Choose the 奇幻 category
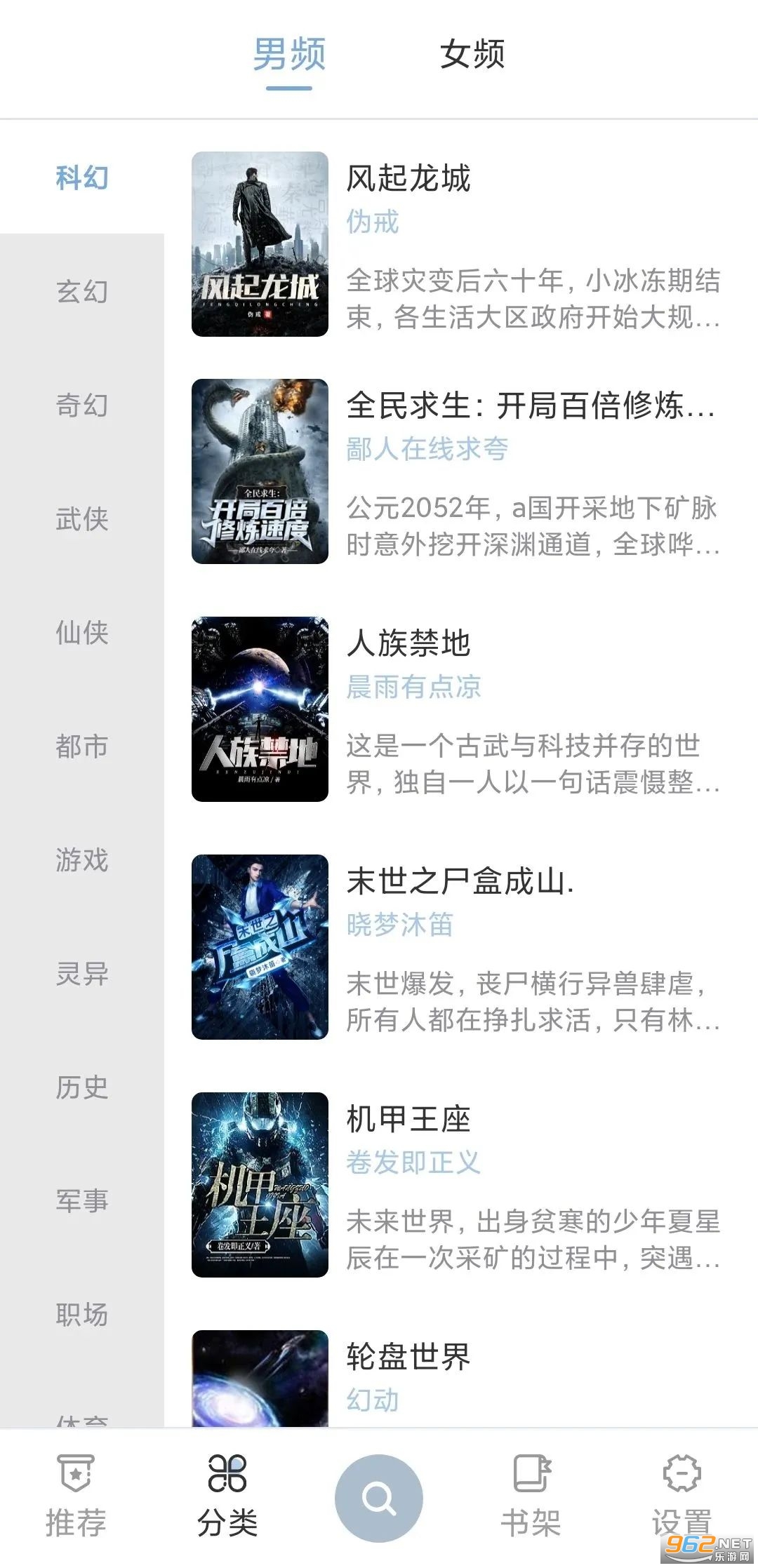Screen dimensions: 758x1568 82,405
